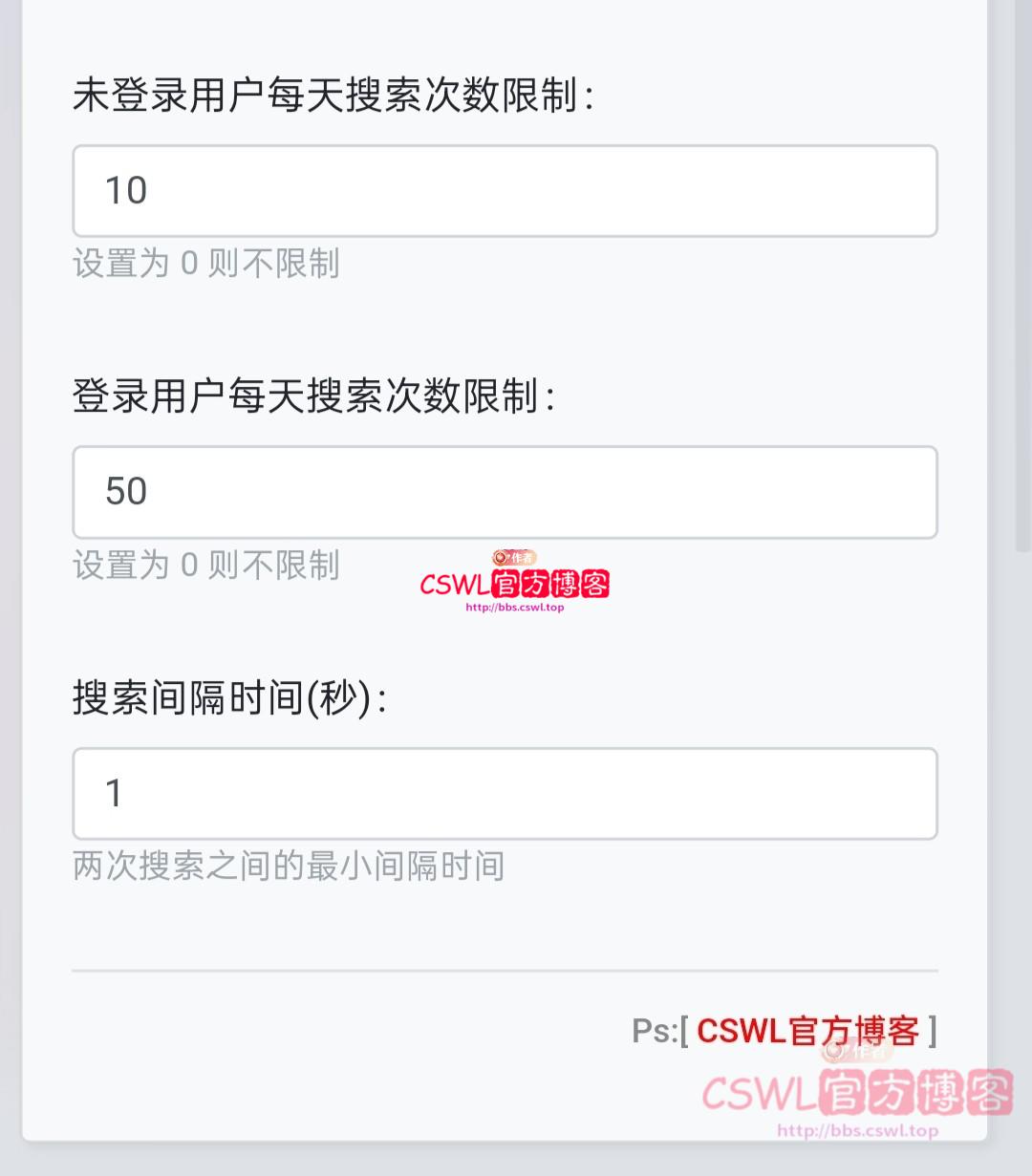Edit the 登录用户每天搜索次数限制 field
The image size is (1032, 1176).
click(505, 492)
